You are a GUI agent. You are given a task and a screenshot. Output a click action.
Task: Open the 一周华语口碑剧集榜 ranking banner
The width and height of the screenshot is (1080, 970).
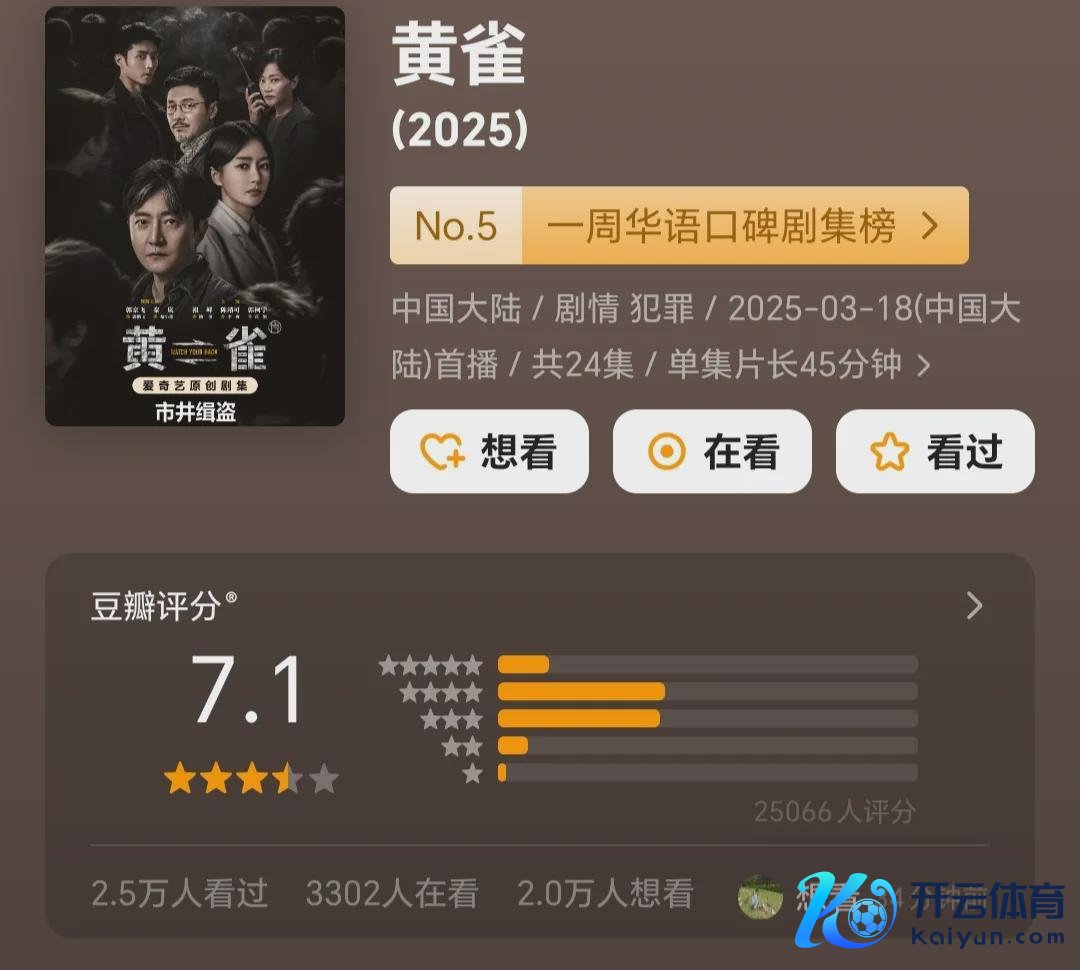(678, 226)
